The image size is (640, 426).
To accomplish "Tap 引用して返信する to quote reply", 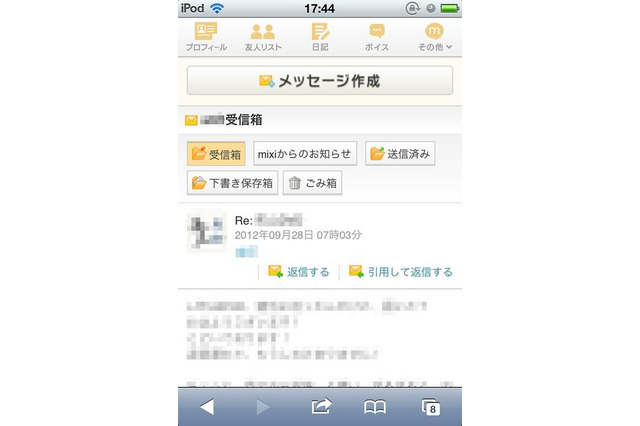I will (x=401, y=272).
